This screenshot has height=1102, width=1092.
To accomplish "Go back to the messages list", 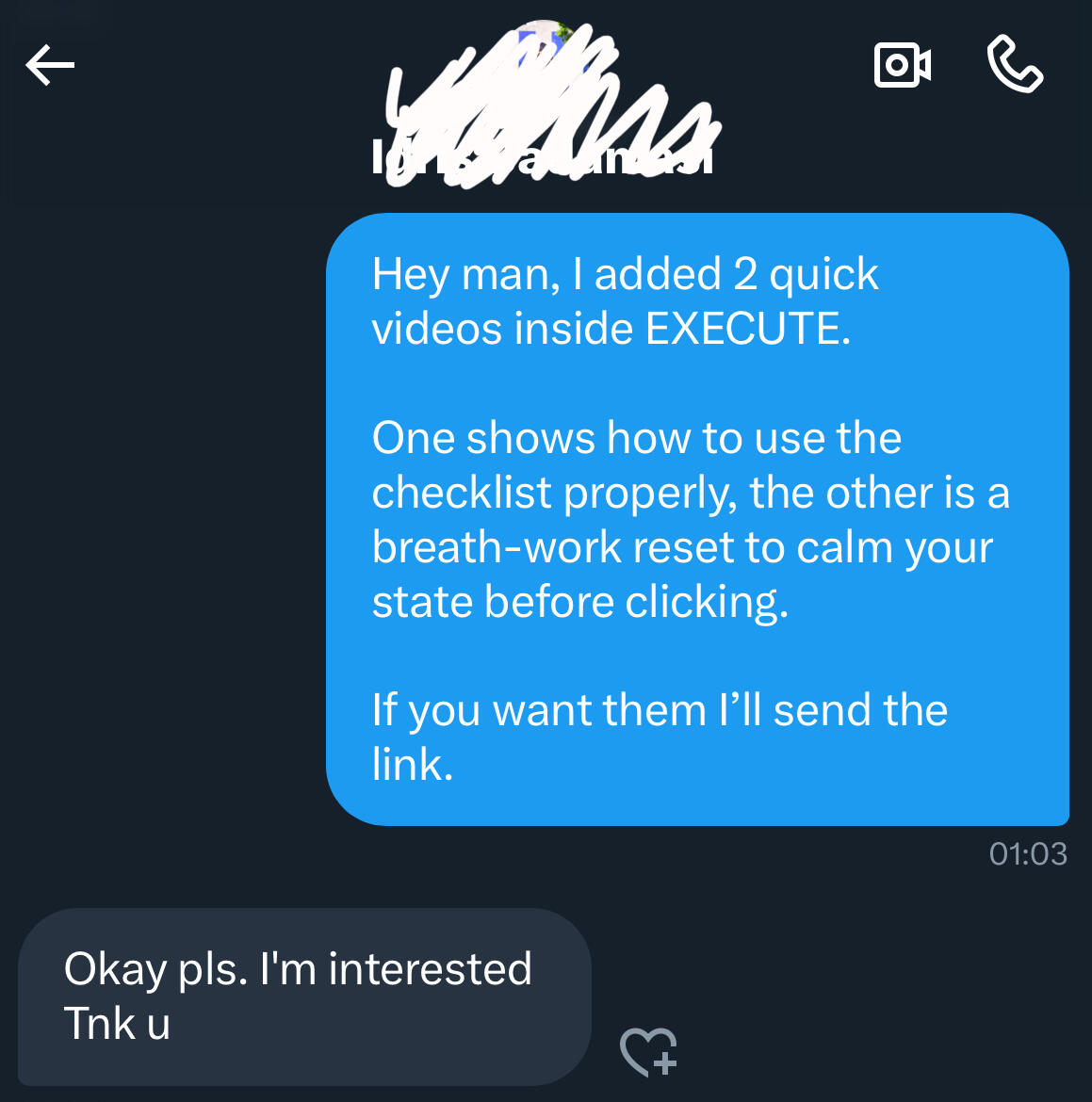I will click(50, 65).
